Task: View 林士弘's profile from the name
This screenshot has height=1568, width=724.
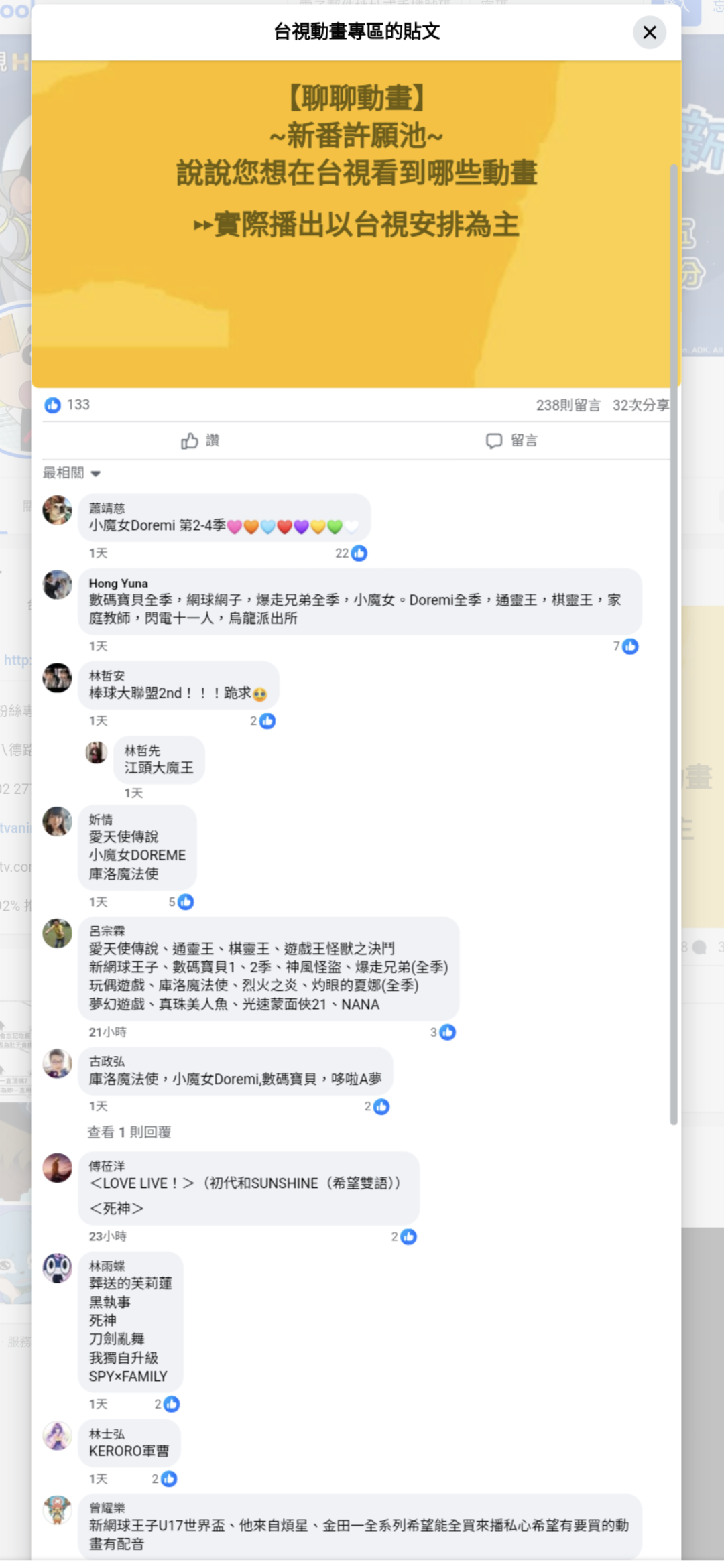Action: click(107, 1433)
